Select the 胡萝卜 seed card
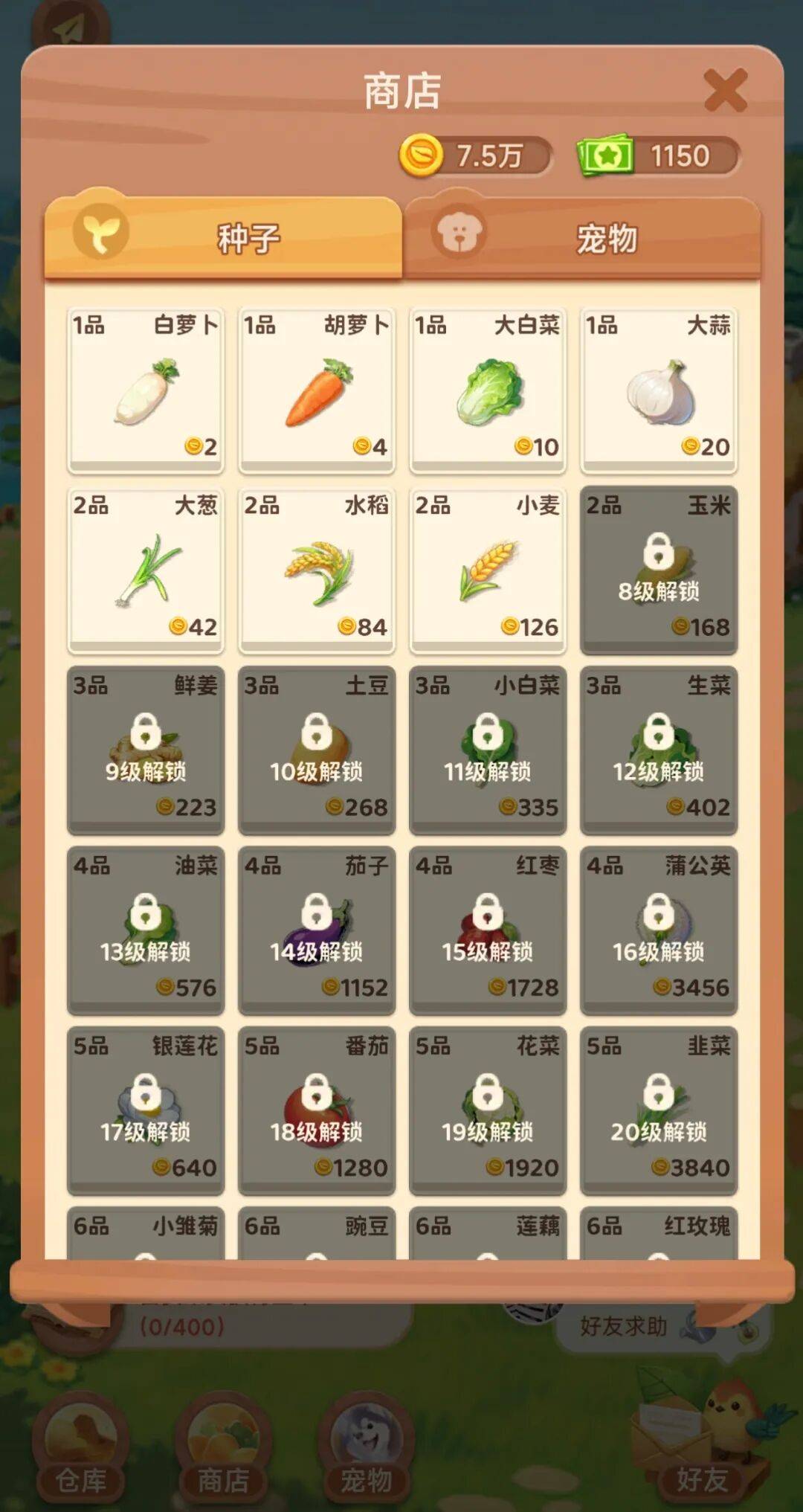803x1512 pixels. (317, 391)
